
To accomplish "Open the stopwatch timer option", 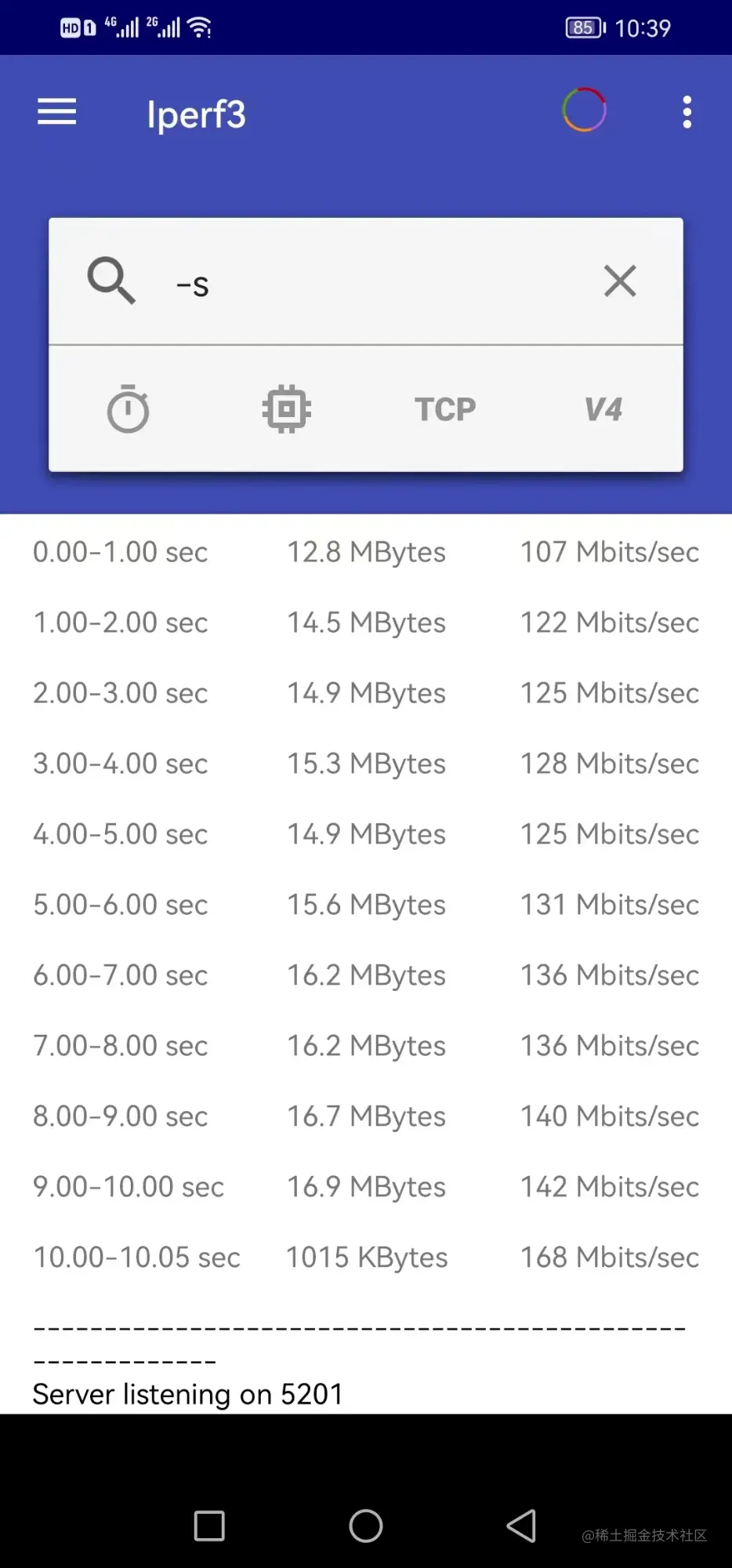I will click(128, 408).
